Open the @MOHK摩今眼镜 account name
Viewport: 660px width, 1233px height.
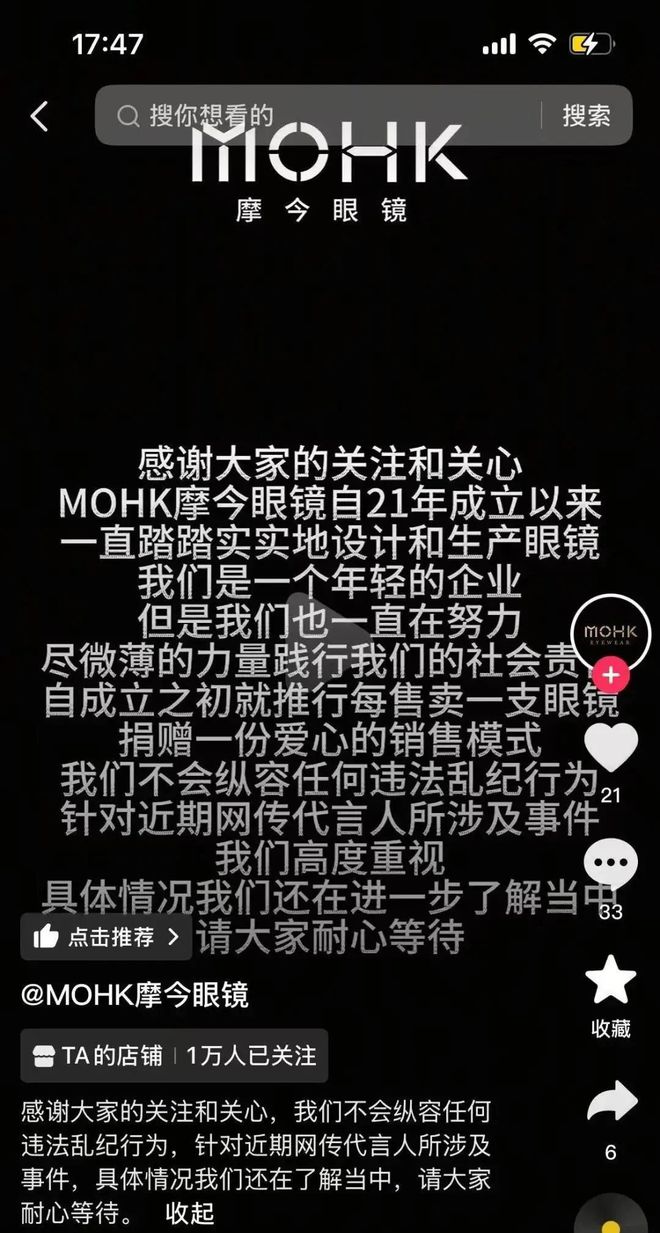tap(135, 995)
